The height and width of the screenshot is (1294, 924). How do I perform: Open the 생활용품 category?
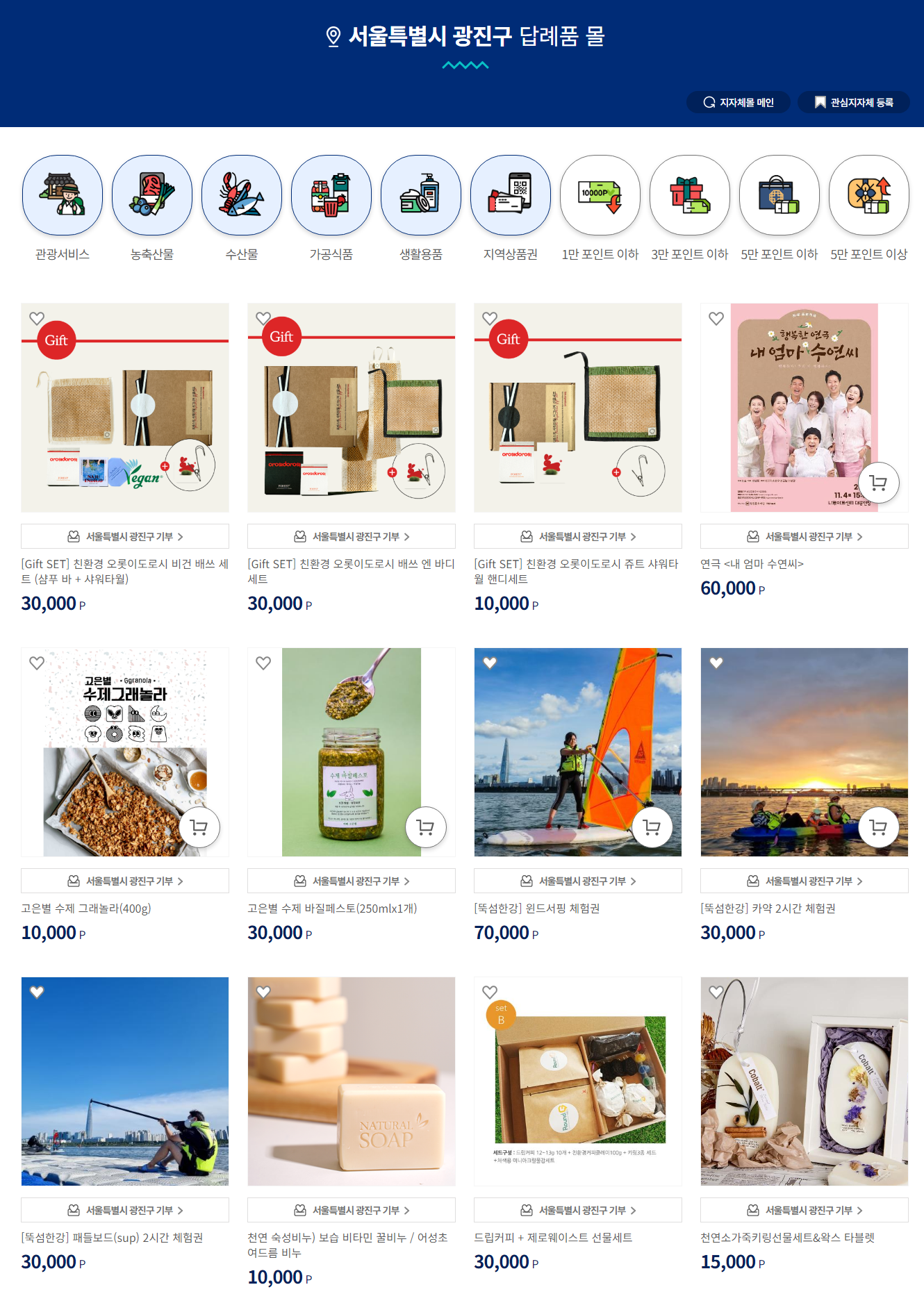pos(421,196)
